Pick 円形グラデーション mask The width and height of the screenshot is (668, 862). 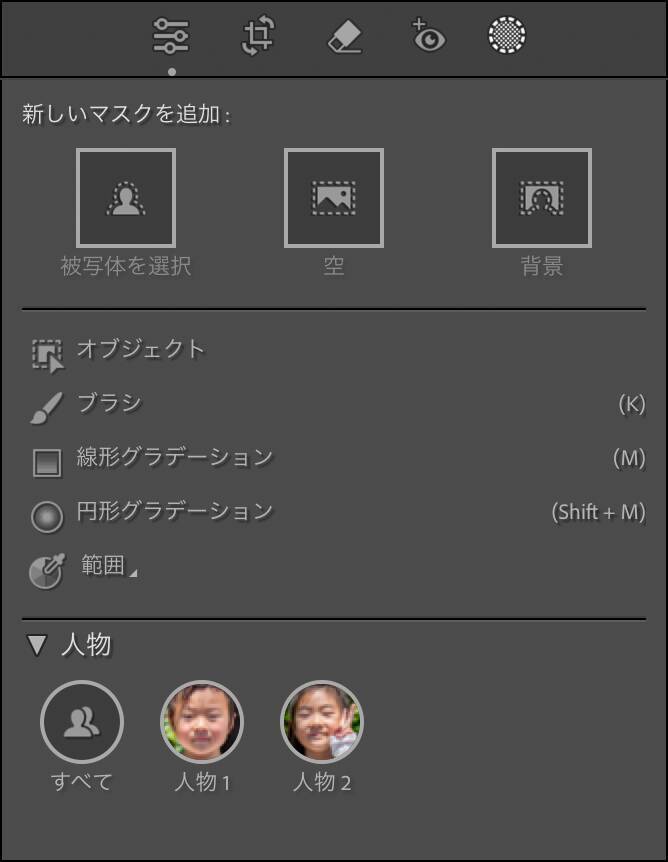coord(174,512)
